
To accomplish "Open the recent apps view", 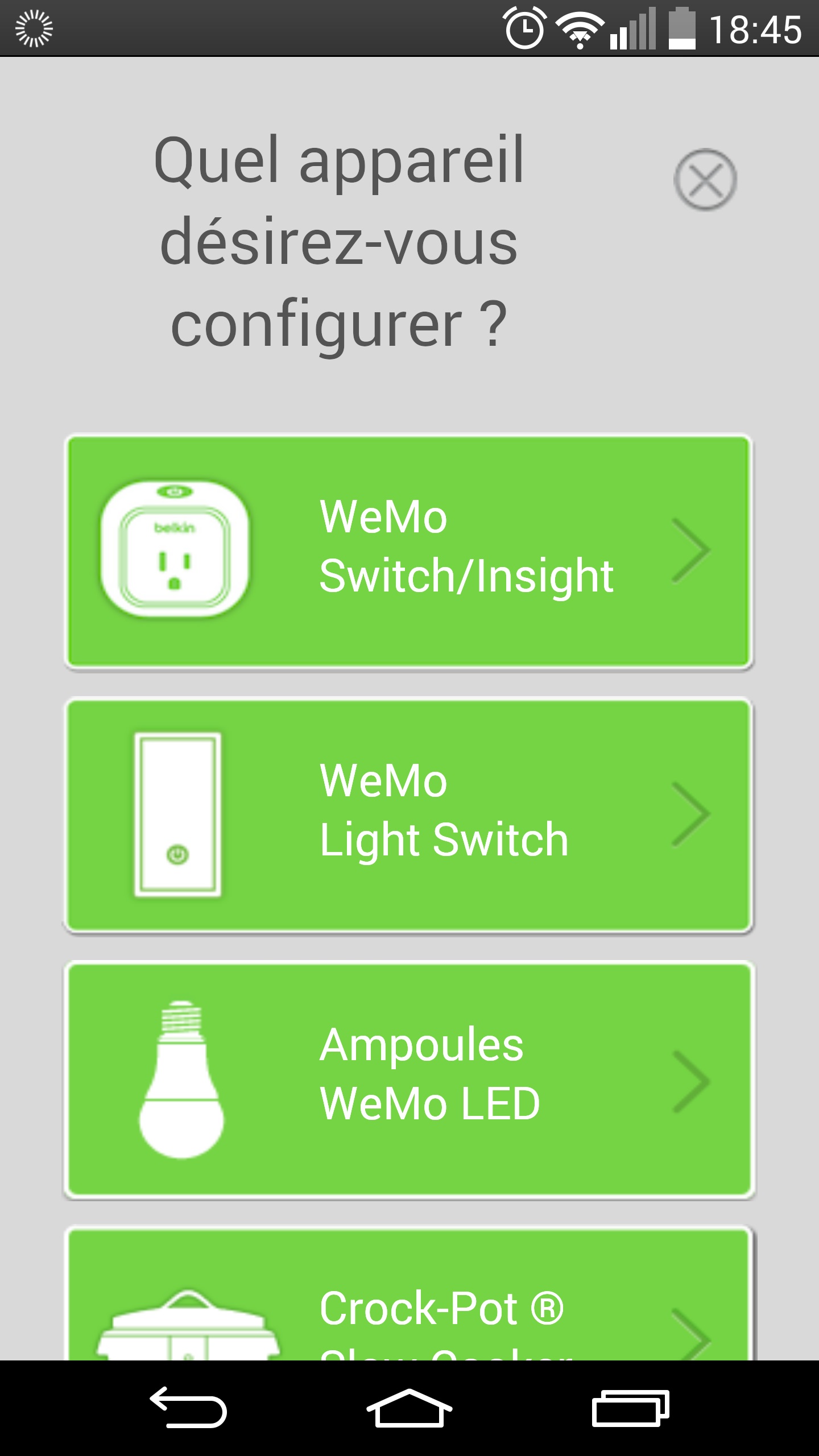I will (630, 1408).
